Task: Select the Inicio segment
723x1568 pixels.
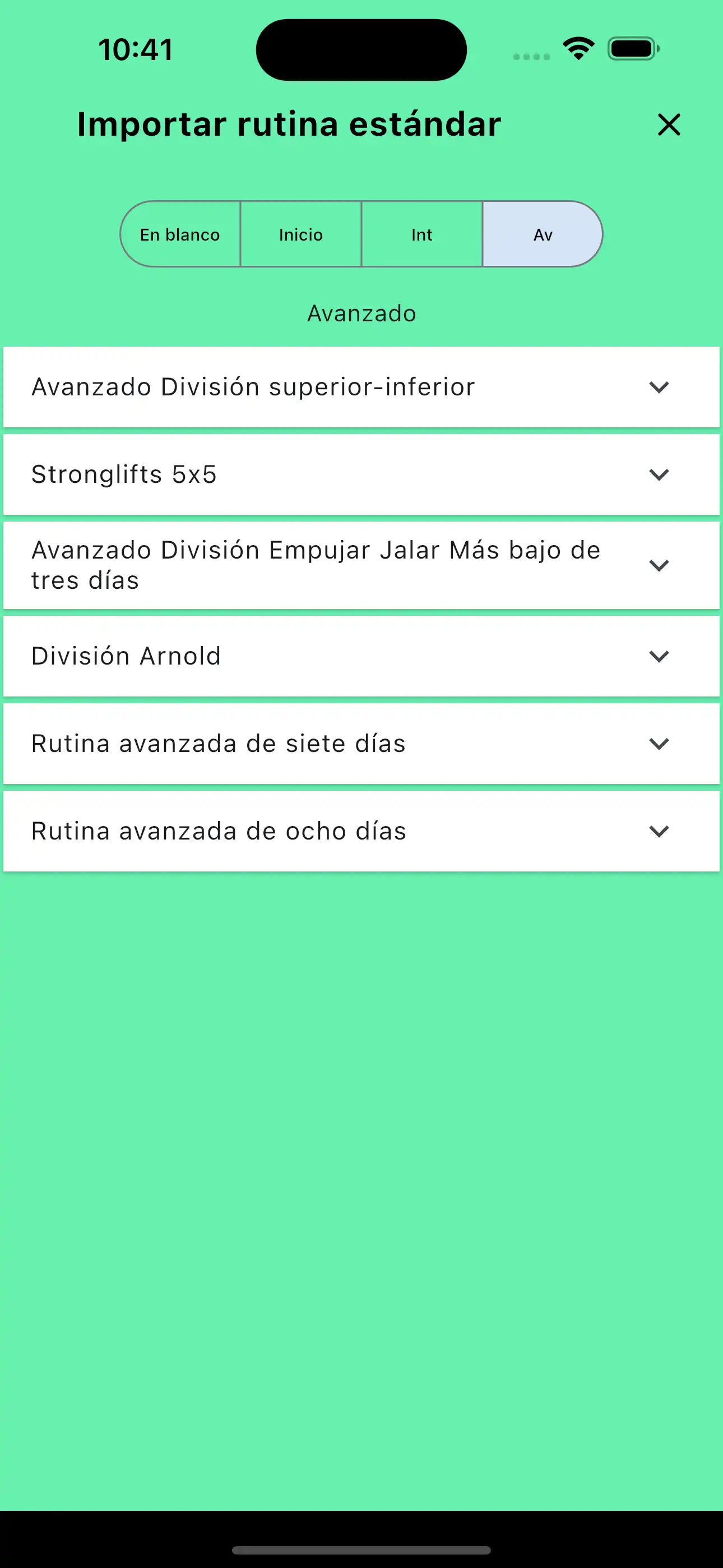Action: point(300,234)
